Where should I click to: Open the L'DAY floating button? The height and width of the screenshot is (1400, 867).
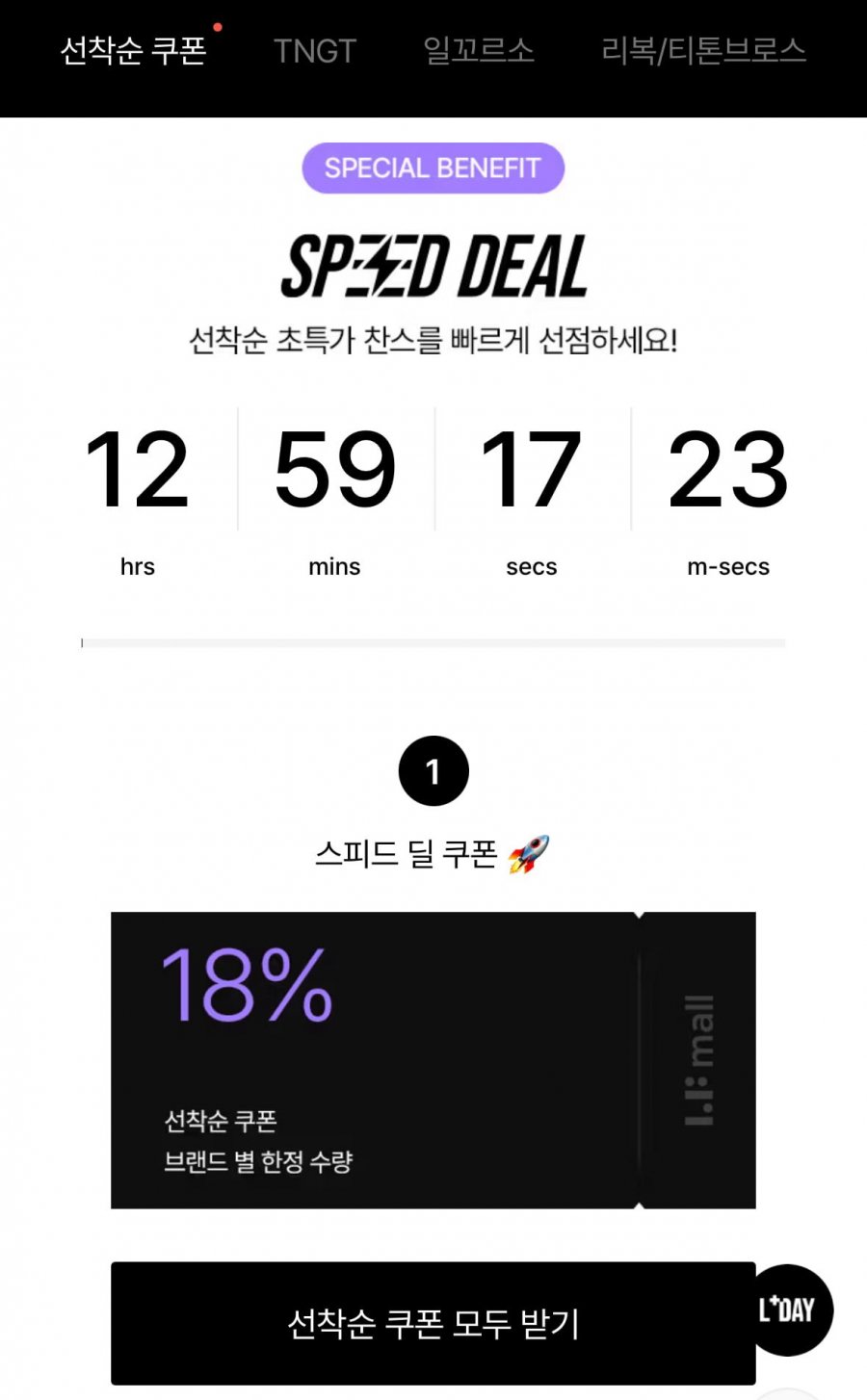pos(787,1310)
